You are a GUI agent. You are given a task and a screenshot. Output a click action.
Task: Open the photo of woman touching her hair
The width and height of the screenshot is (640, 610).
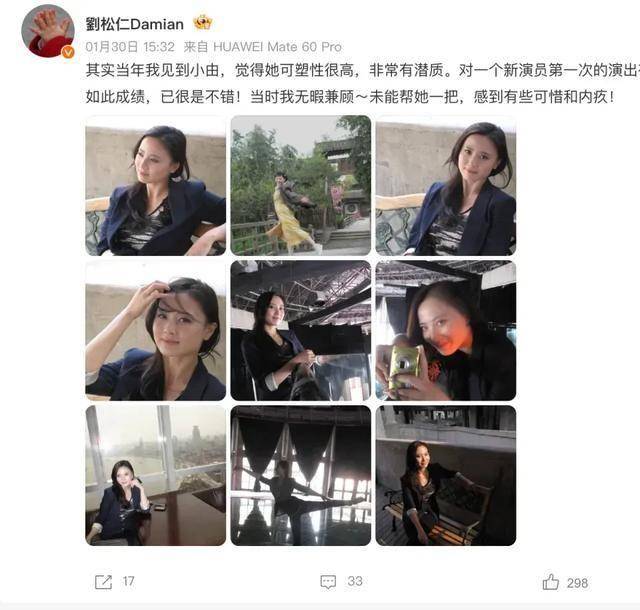[x=155, y=330]
